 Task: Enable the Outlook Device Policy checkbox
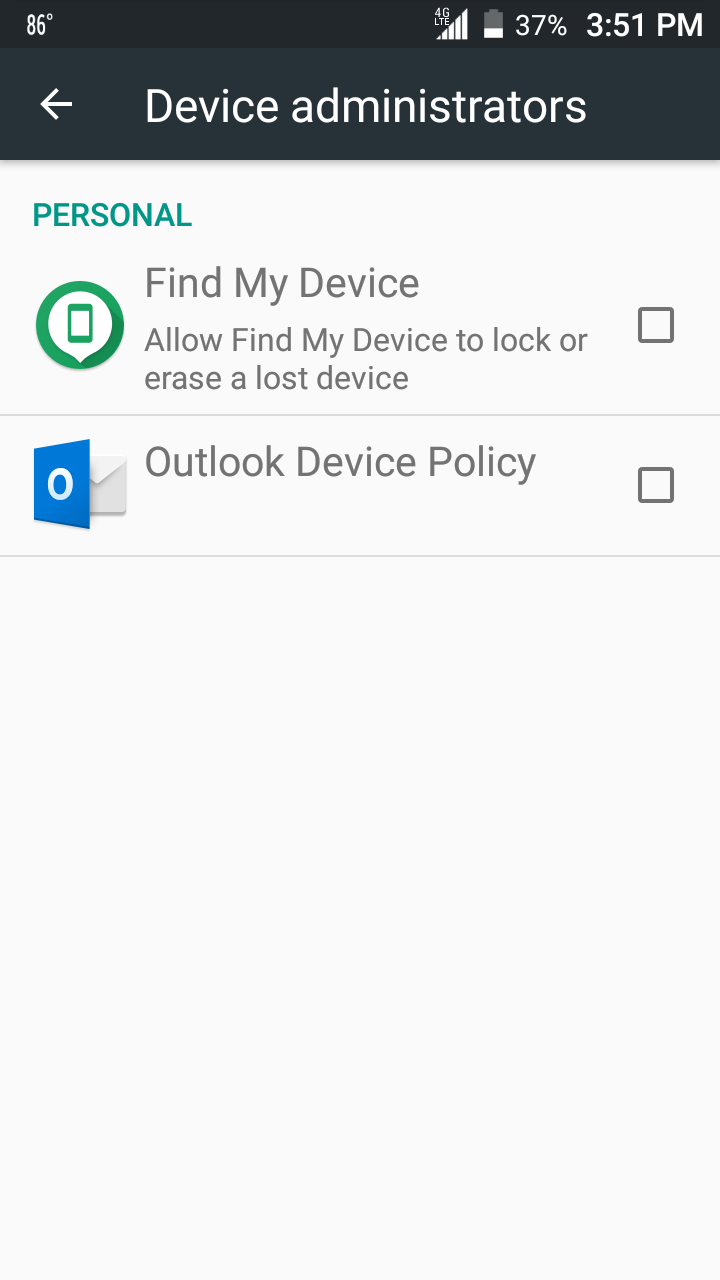pyautogui.click(x=656, y=485)
